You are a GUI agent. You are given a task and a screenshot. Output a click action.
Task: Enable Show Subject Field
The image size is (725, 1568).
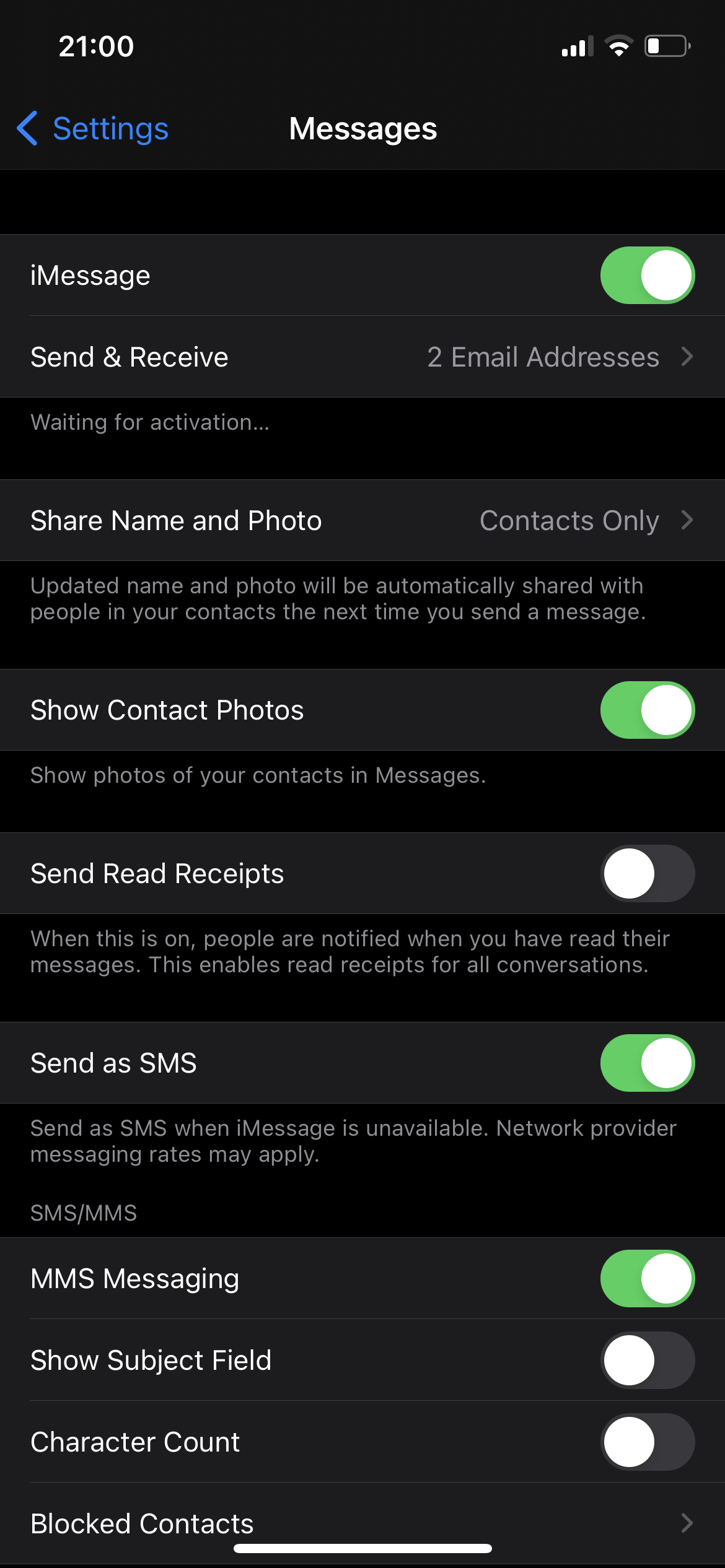(647, 1361)
